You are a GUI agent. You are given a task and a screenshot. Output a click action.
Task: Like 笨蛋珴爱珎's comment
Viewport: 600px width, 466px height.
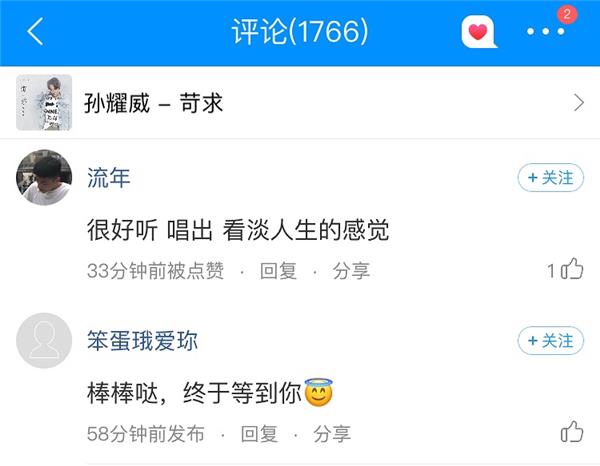(x=571, y=432)
